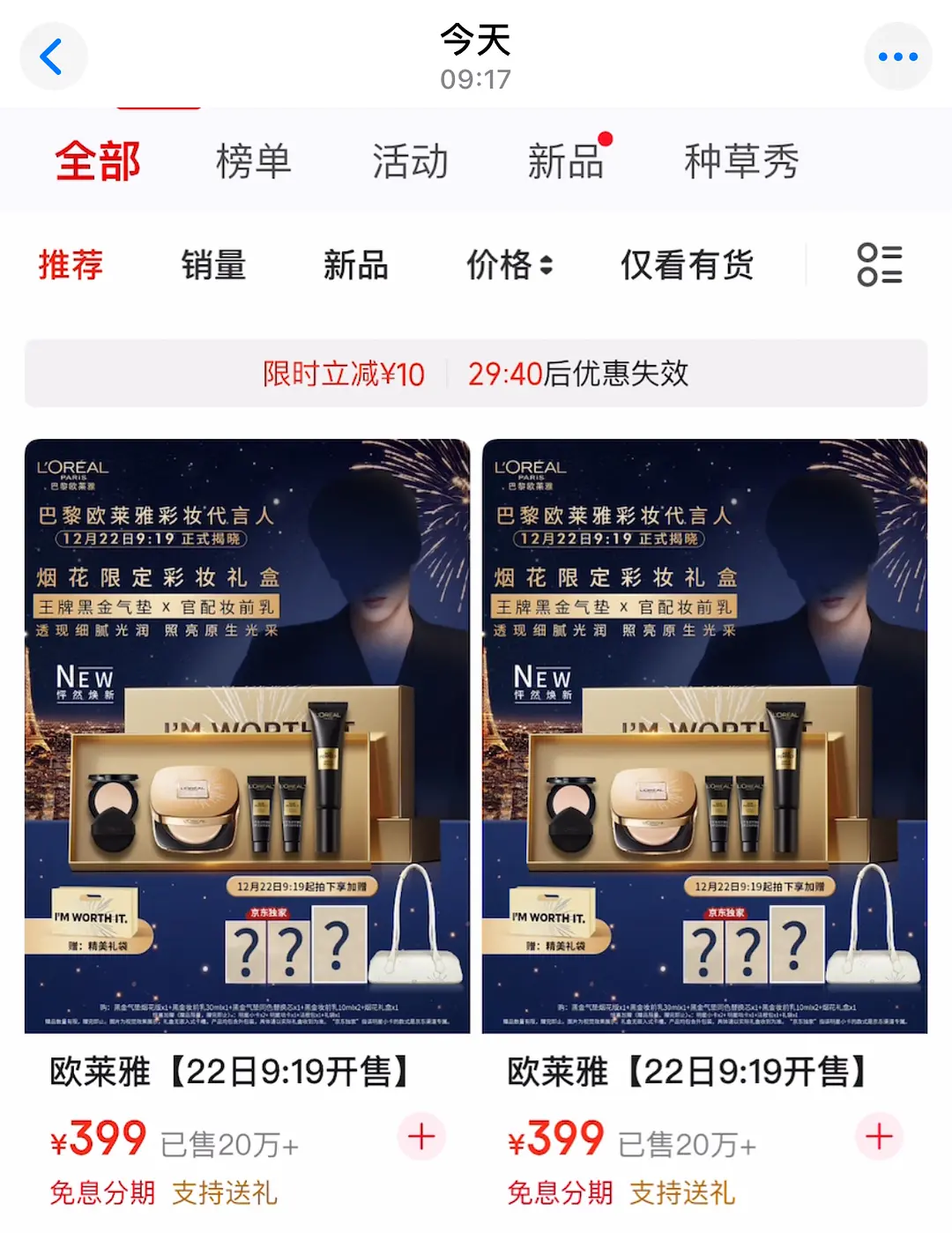
Task: Switch the product list layout view
Action: [879, 264]
